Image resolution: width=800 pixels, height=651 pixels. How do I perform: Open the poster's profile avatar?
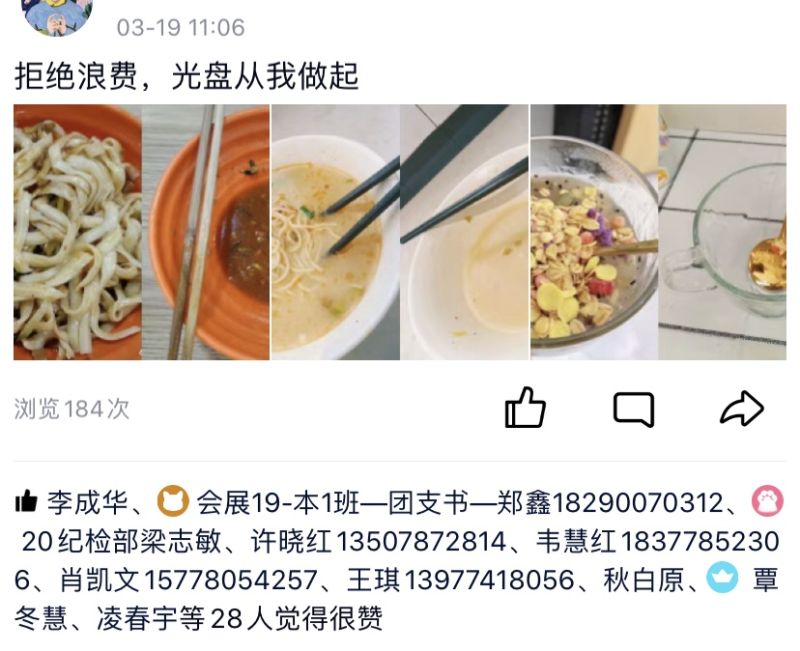pyautogui.click(x=57, y=14)
